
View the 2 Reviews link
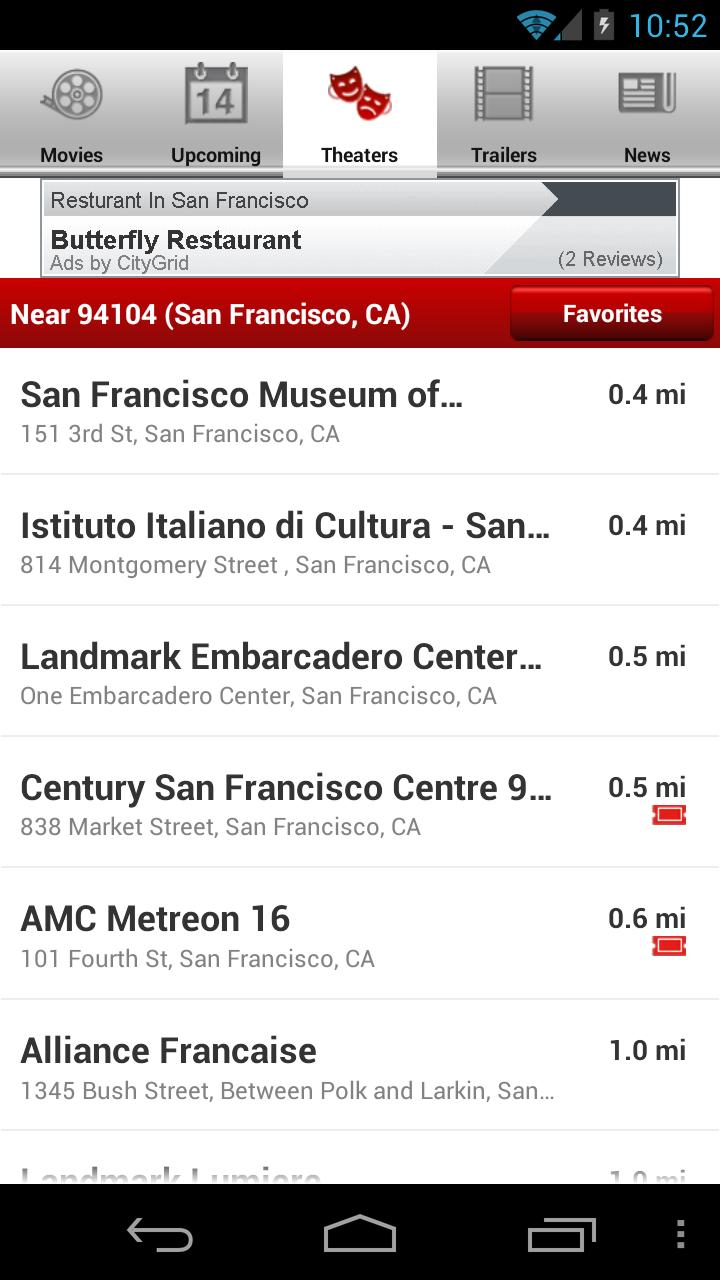click(x=612, y=258)
